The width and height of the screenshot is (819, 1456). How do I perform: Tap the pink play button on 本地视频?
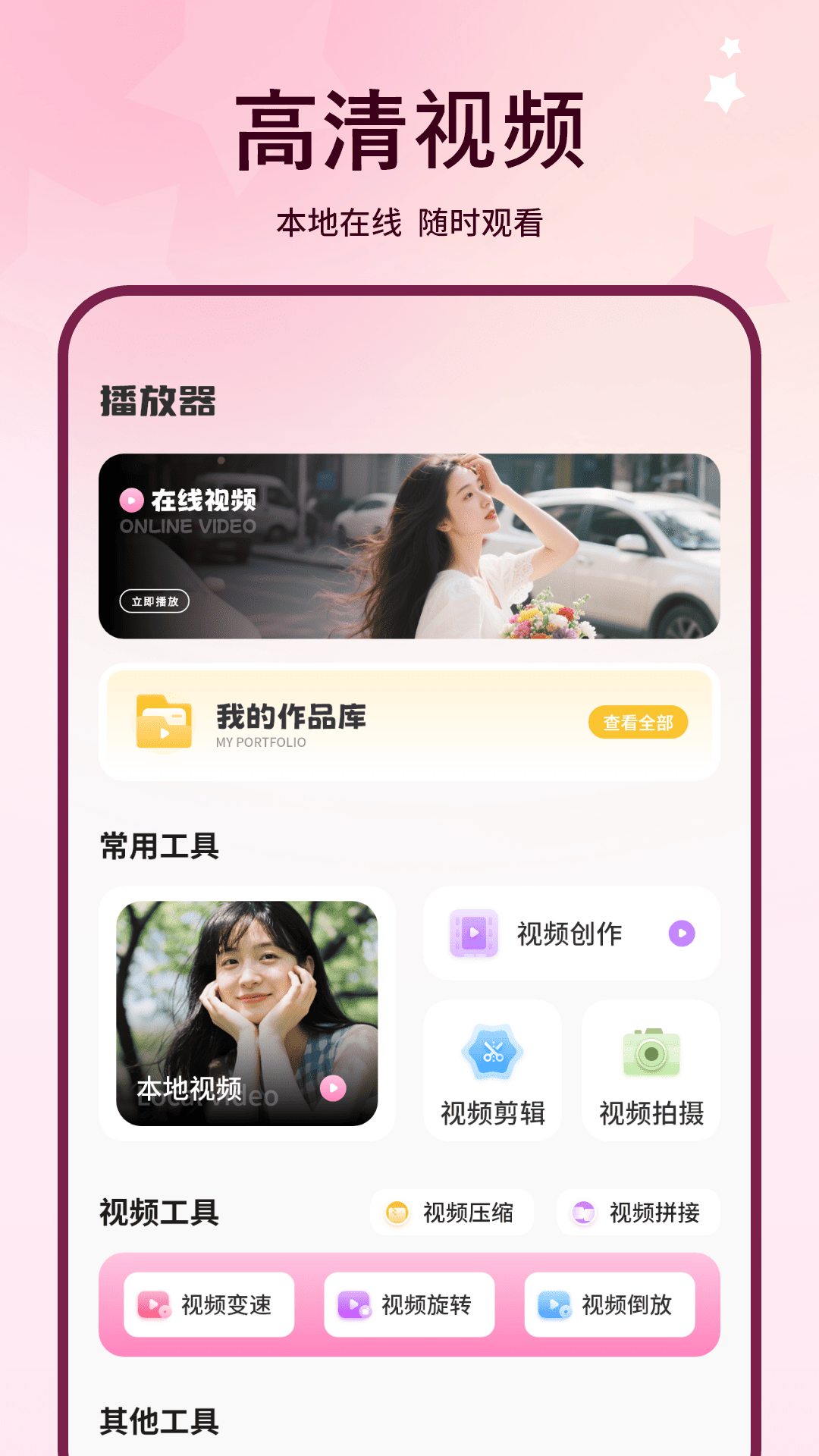tap(331, 1088)
